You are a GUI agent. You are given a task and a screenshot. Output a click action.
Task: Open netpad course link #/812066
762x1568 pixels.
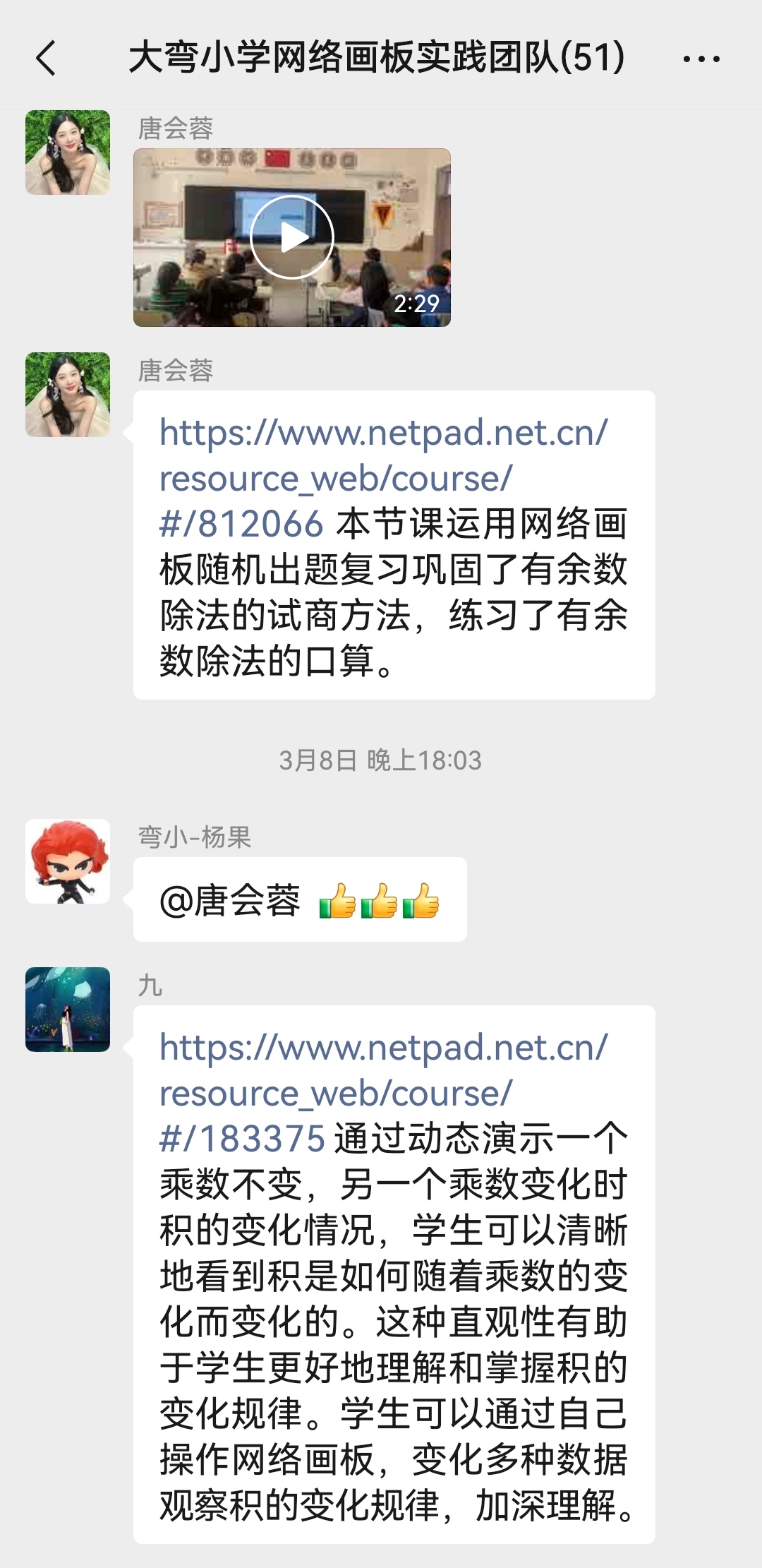[x=382, y=433]
